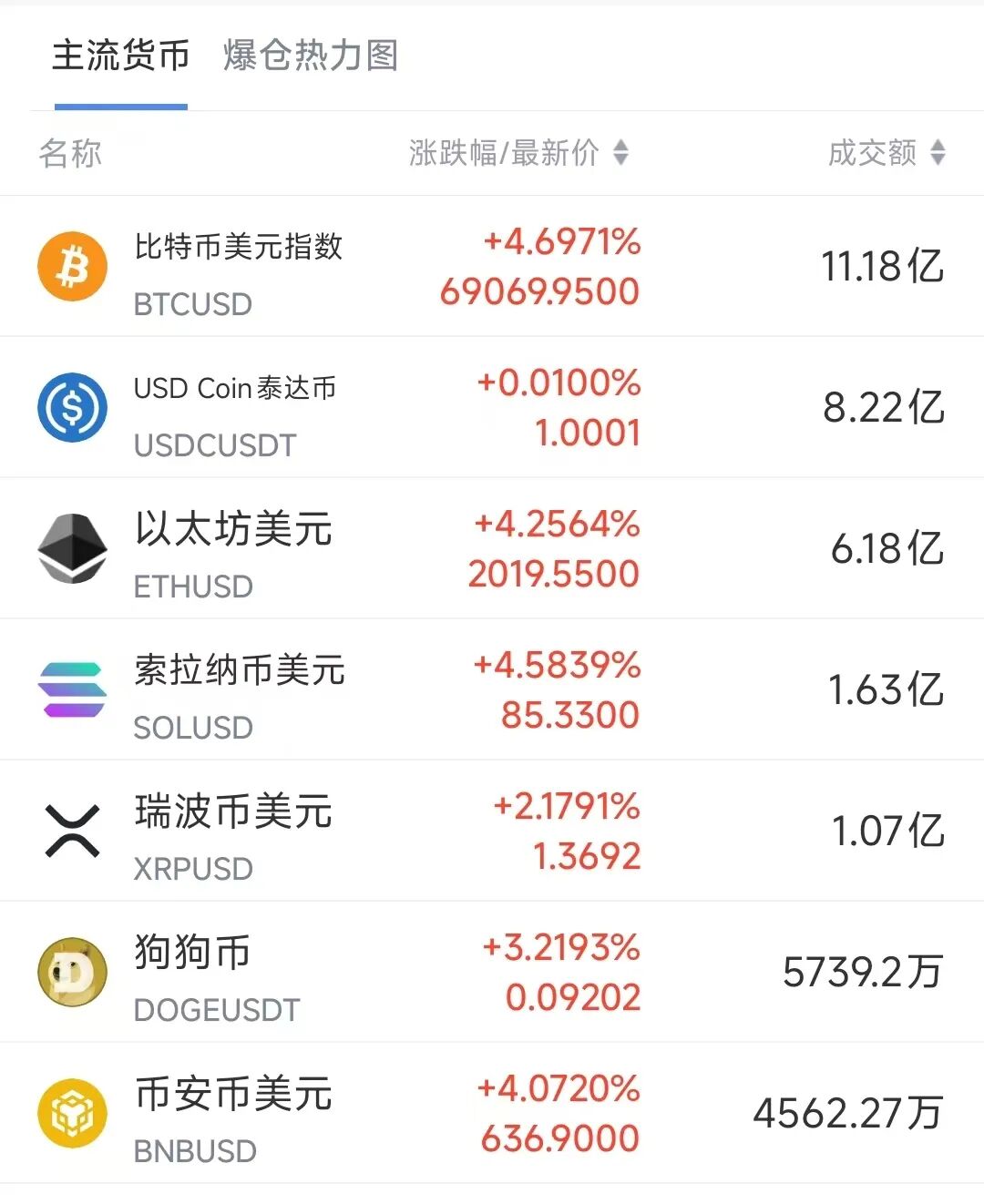984x1204 pixels.
Task: Click the XRP ripple icon
Action: click(72, 831)
